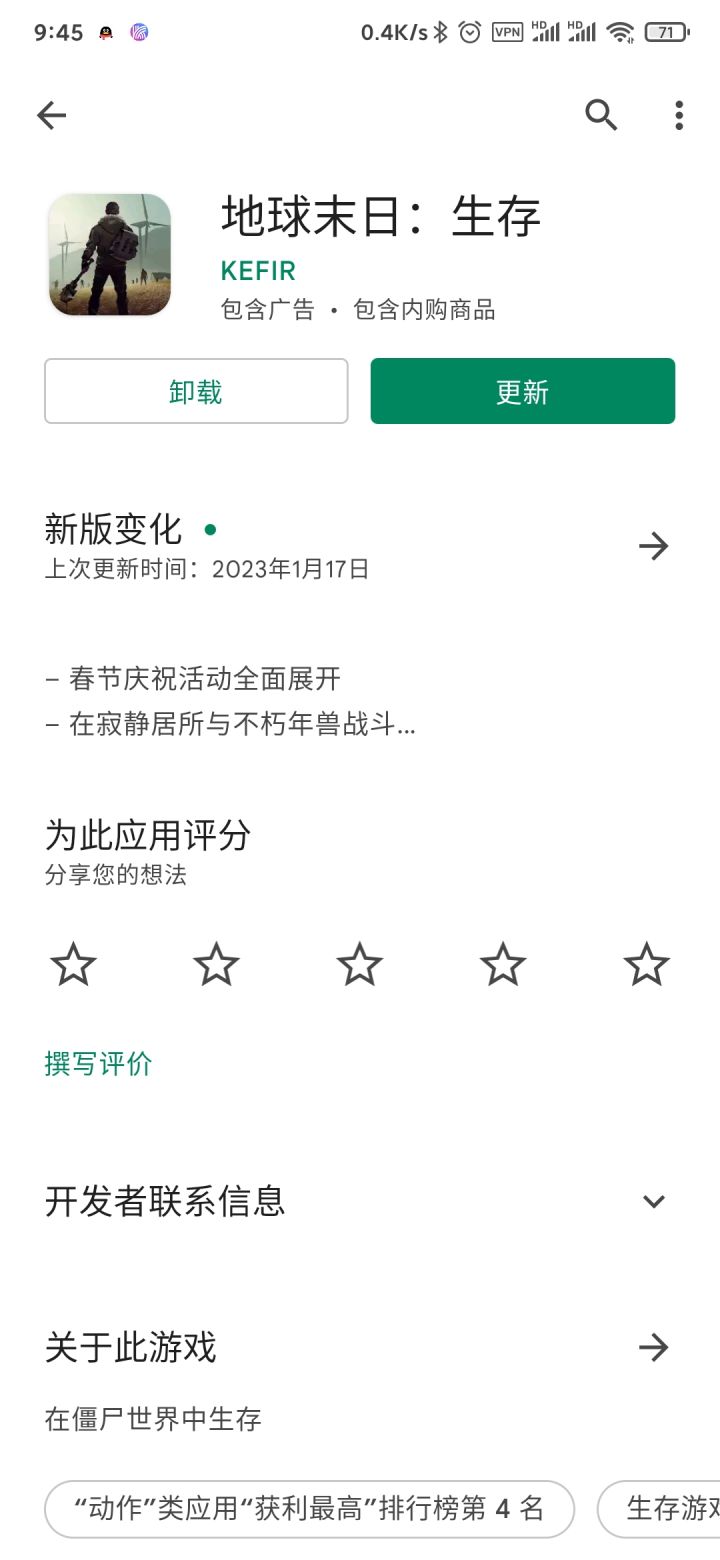This screenshot has width=720, height=1560.
Task: Select the first rating star
Action: (x=72, y=963)
